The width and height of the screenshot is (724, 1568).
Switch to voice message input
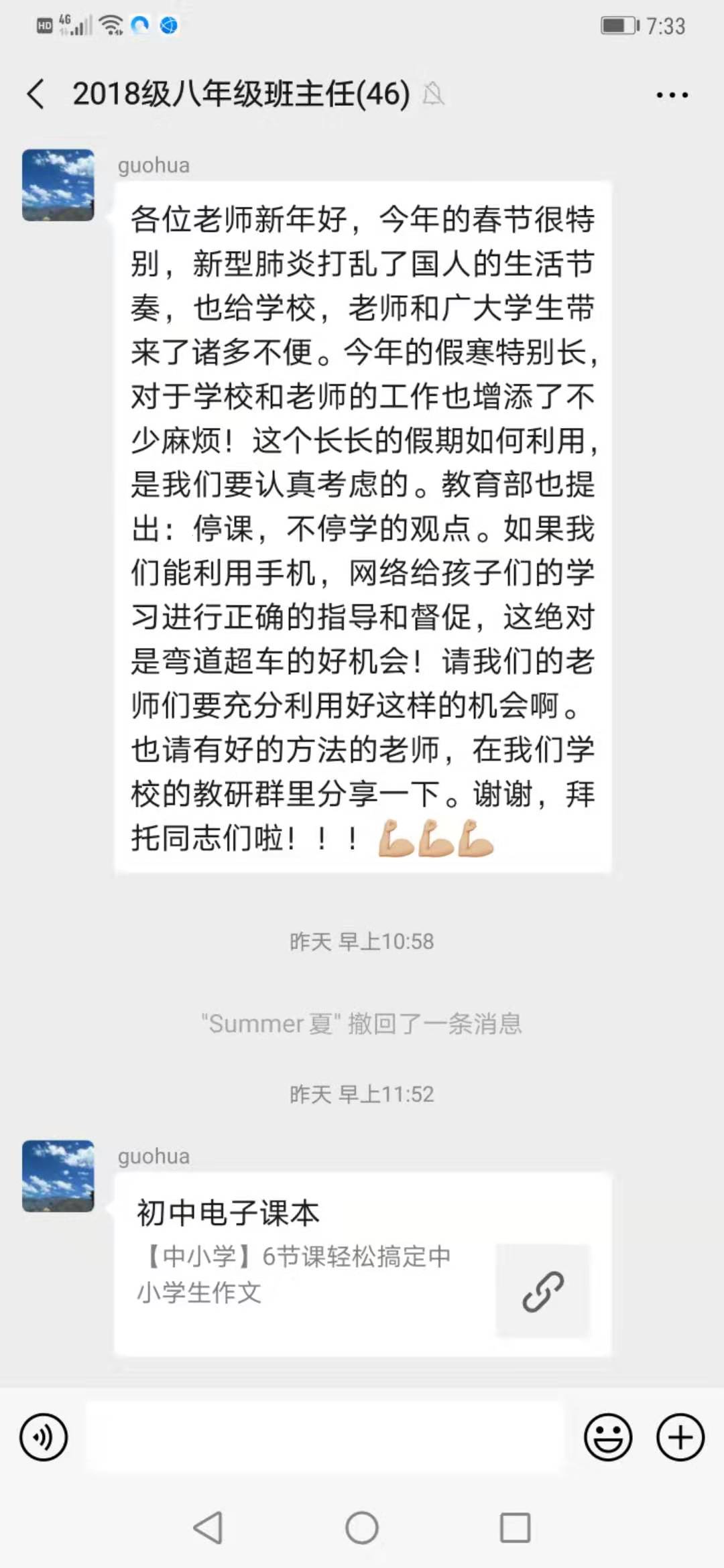click(44, 1437)
